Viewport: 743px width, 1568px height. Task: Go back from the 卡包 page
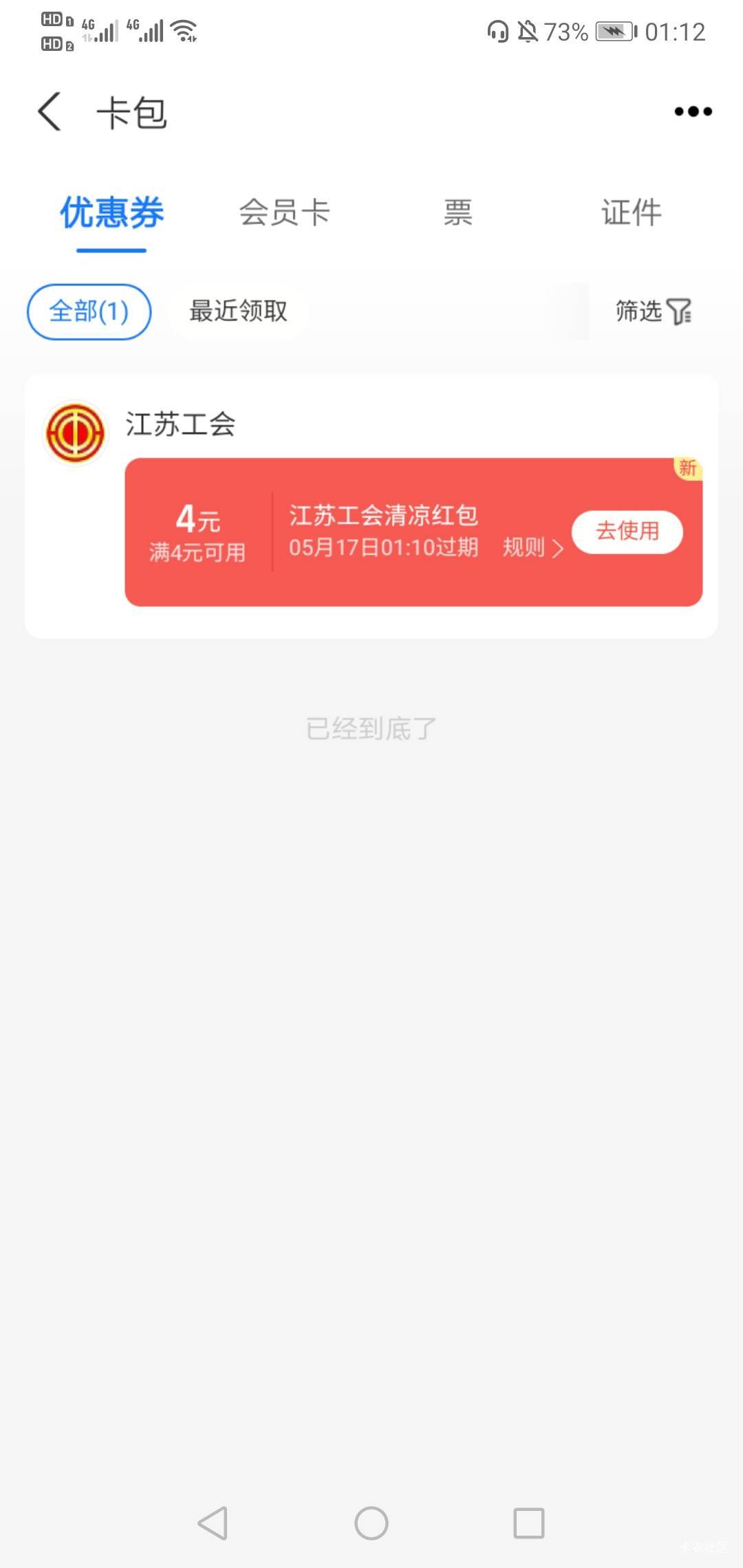[x=50, y=111]
